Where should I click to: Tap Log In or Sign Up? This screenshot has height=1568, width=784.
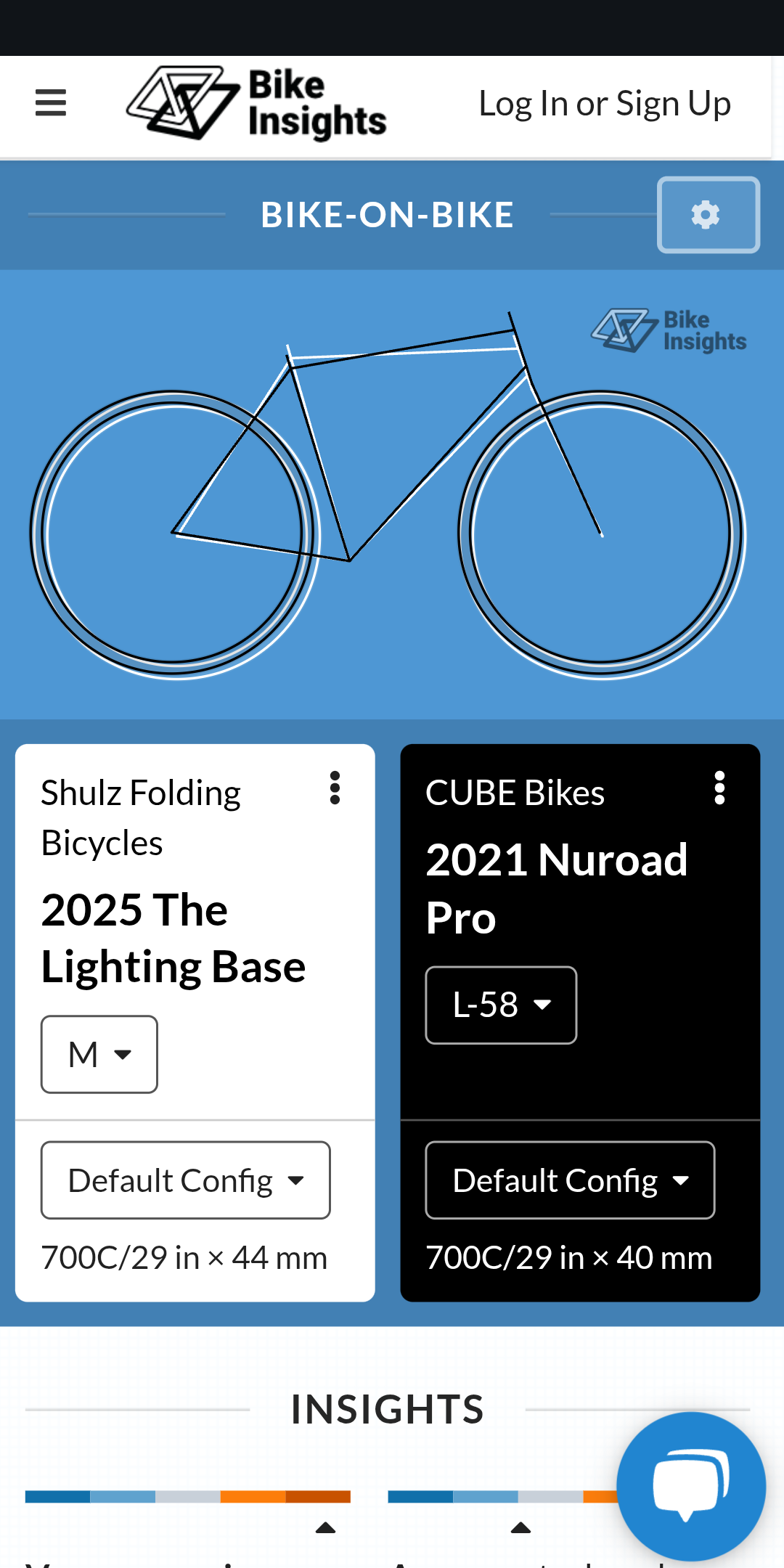[605, 104]
